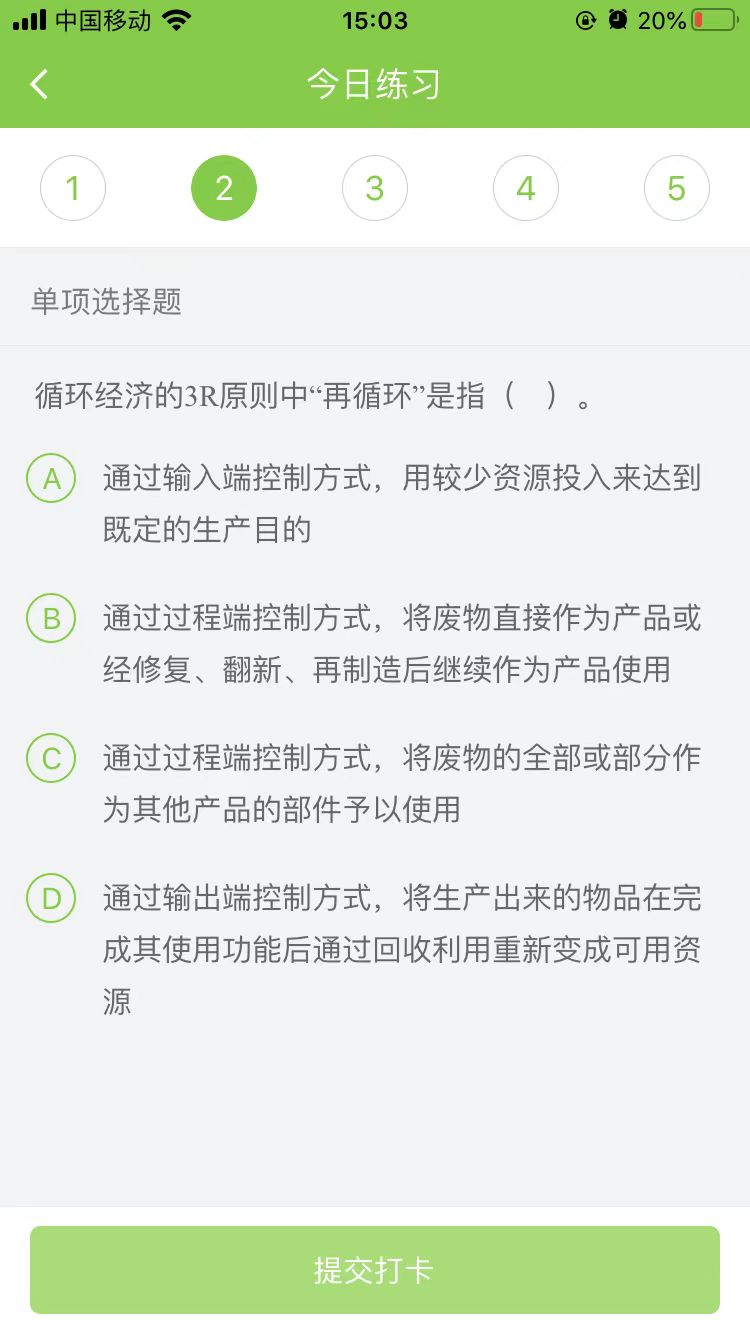The width and height of the screenshot is (750, 1334).
Task: Go back using the top-left arrow
Action: (x=39, y=85)
